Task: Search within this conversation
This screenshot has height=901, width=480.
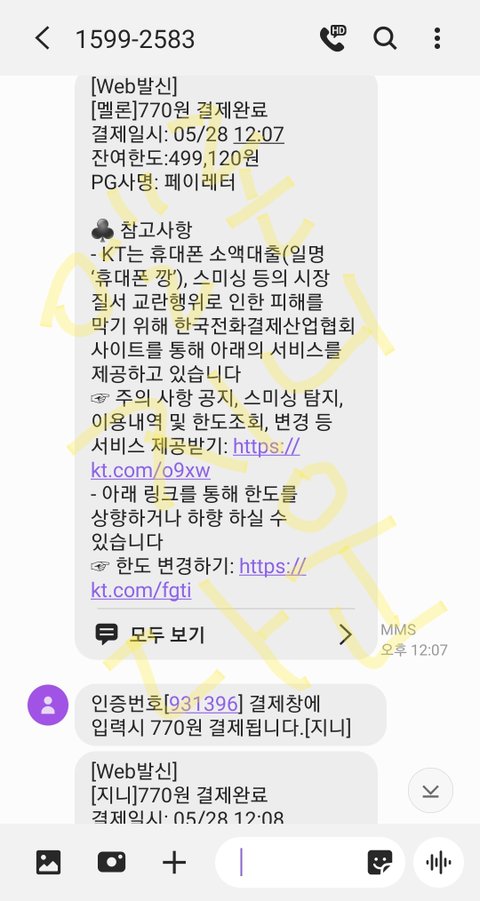Action: tap(385, 38)
